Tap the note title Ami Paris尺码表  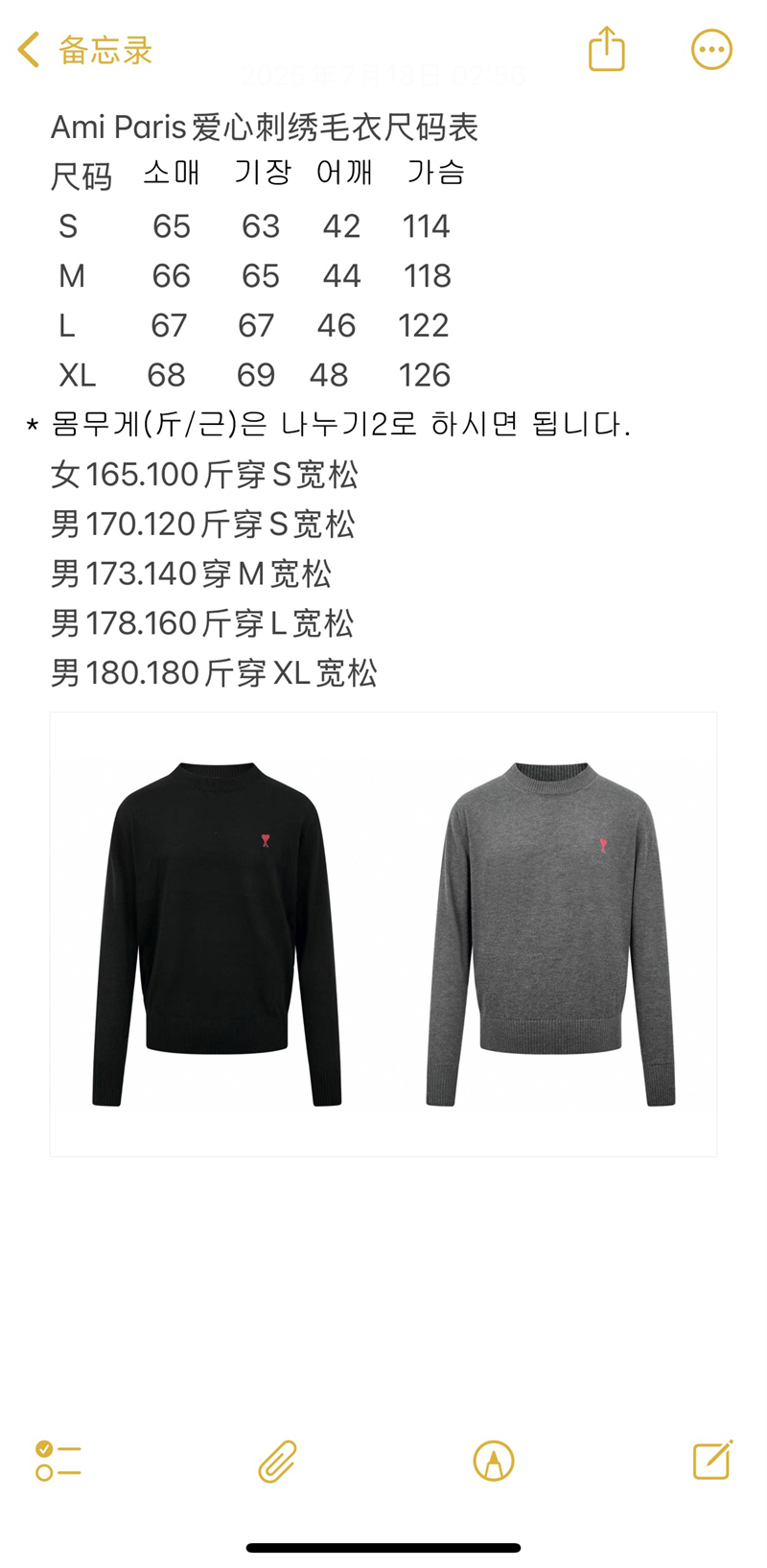pos(259,126)
